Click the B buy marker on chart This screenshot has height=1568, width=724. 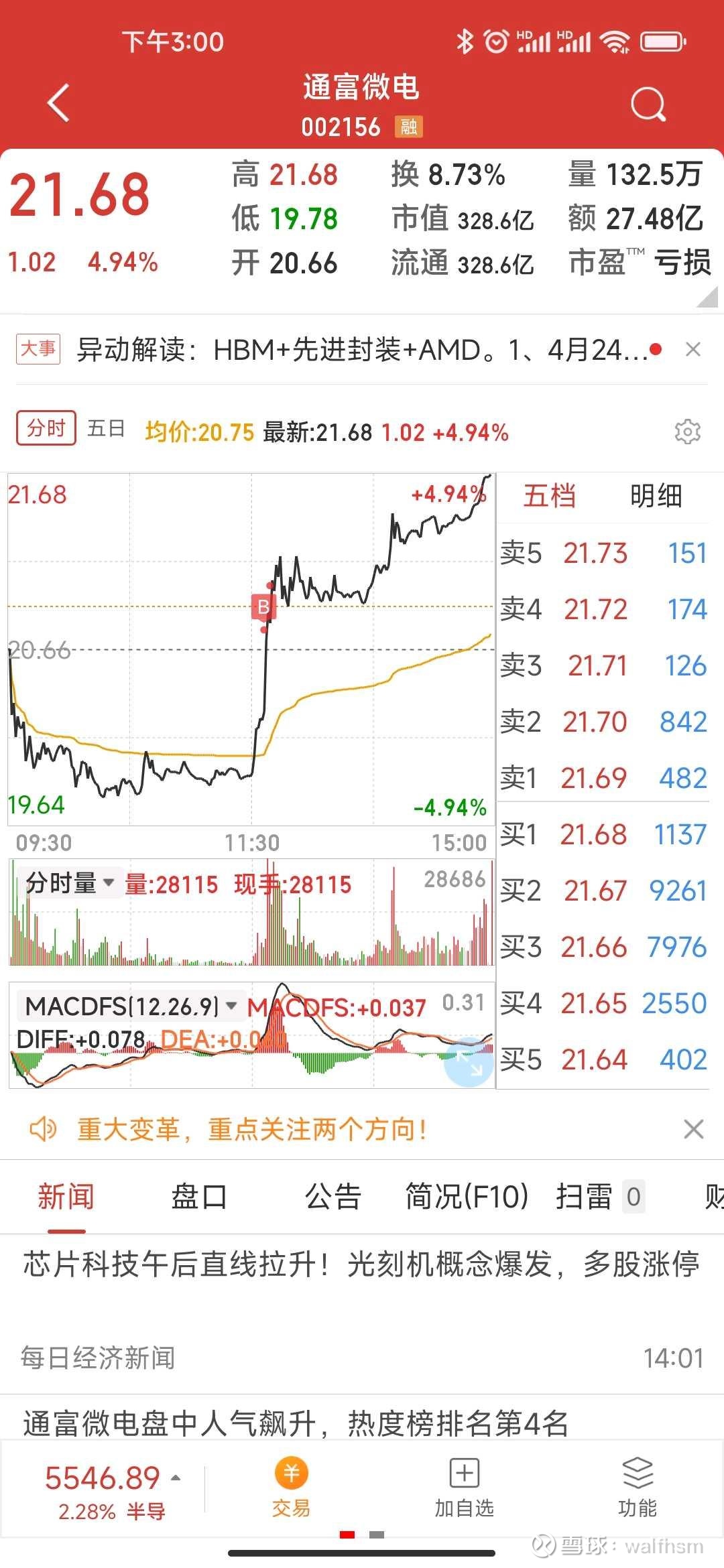(263, 606)
